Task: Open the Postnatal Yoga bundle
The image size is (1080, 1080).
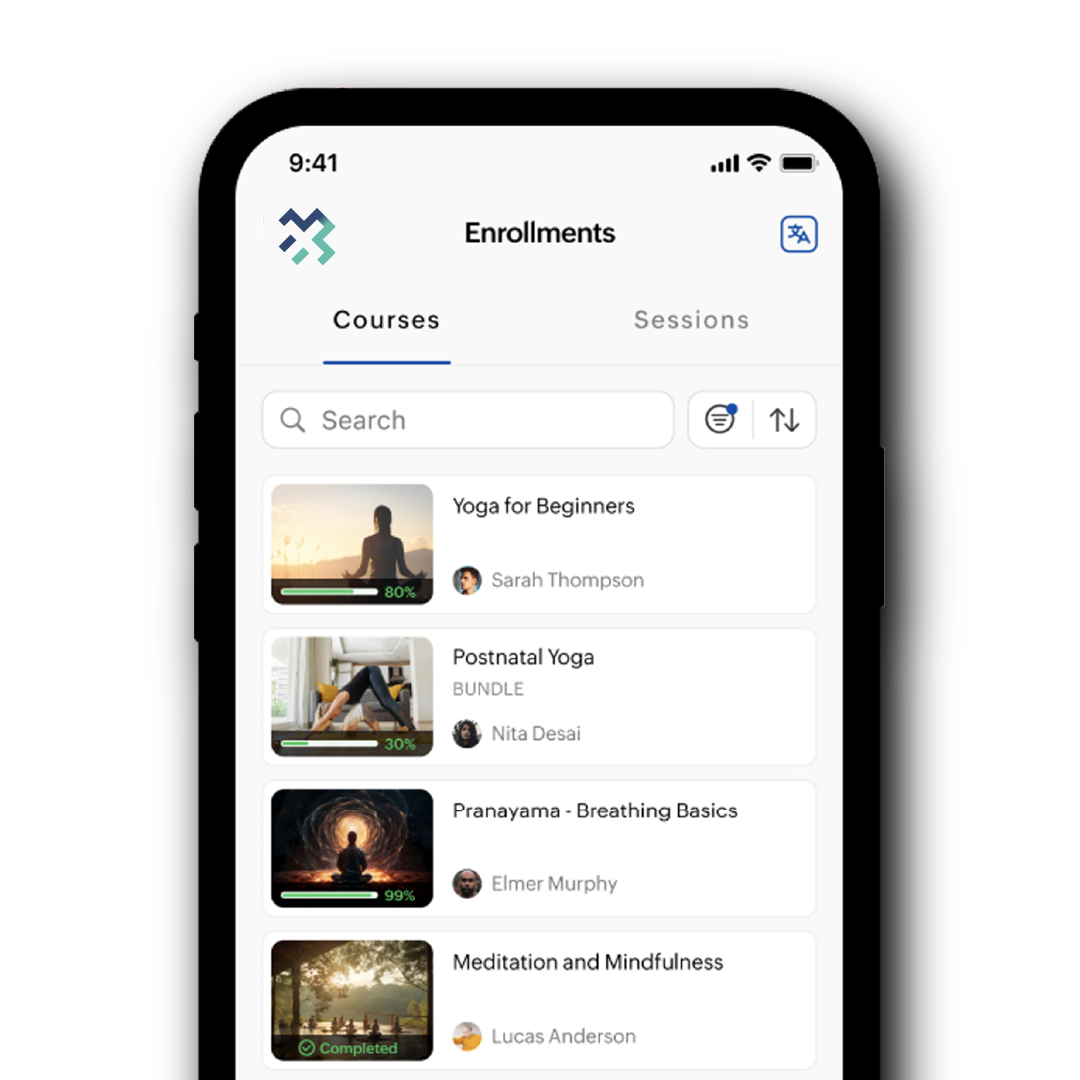Action: point(523,657)
